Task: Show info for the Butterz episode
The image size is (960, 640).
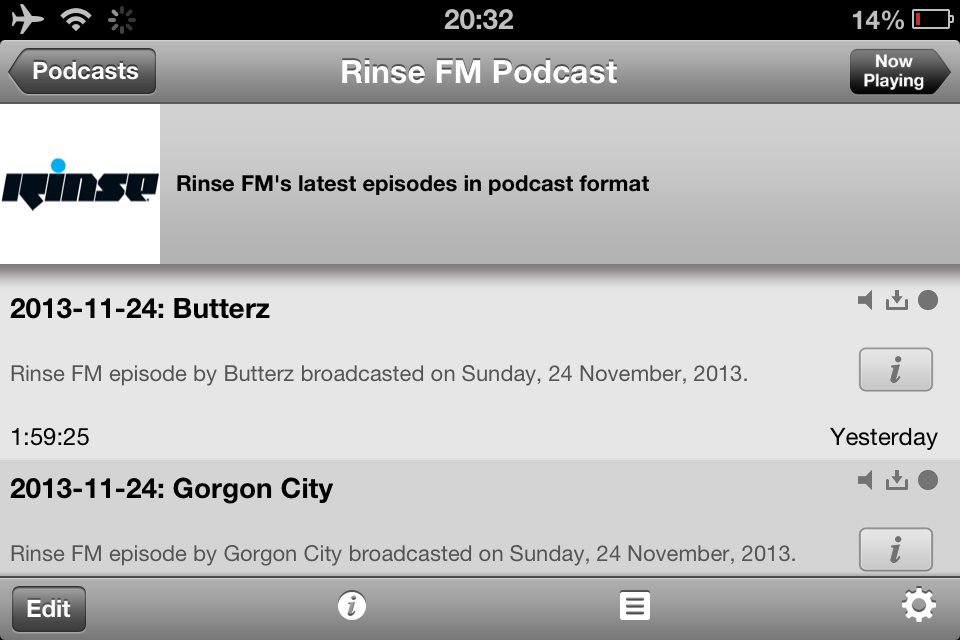Action: click(895, 371)
